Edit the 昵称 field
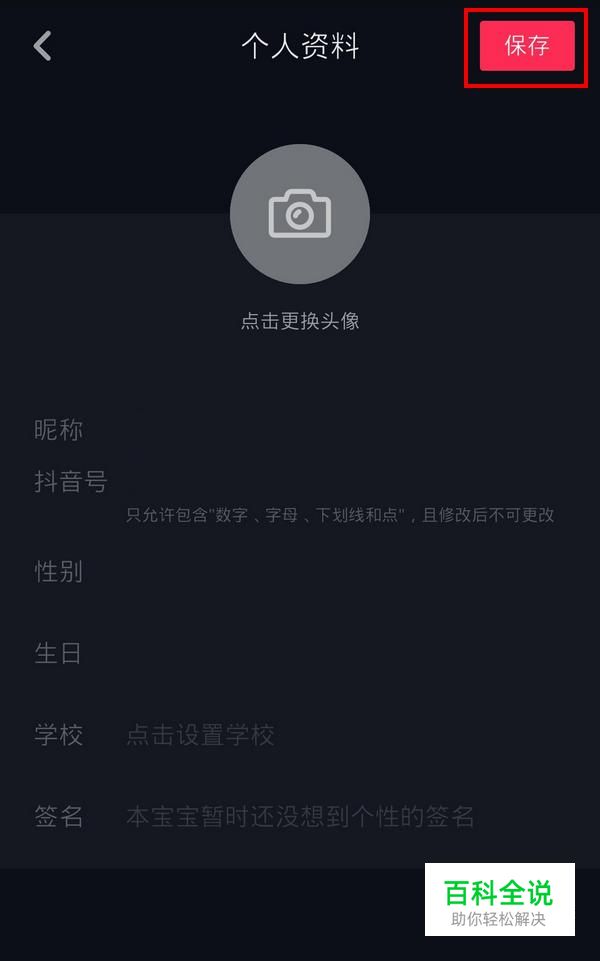Viewport: 600px width, 961px height. pos(330,431)
